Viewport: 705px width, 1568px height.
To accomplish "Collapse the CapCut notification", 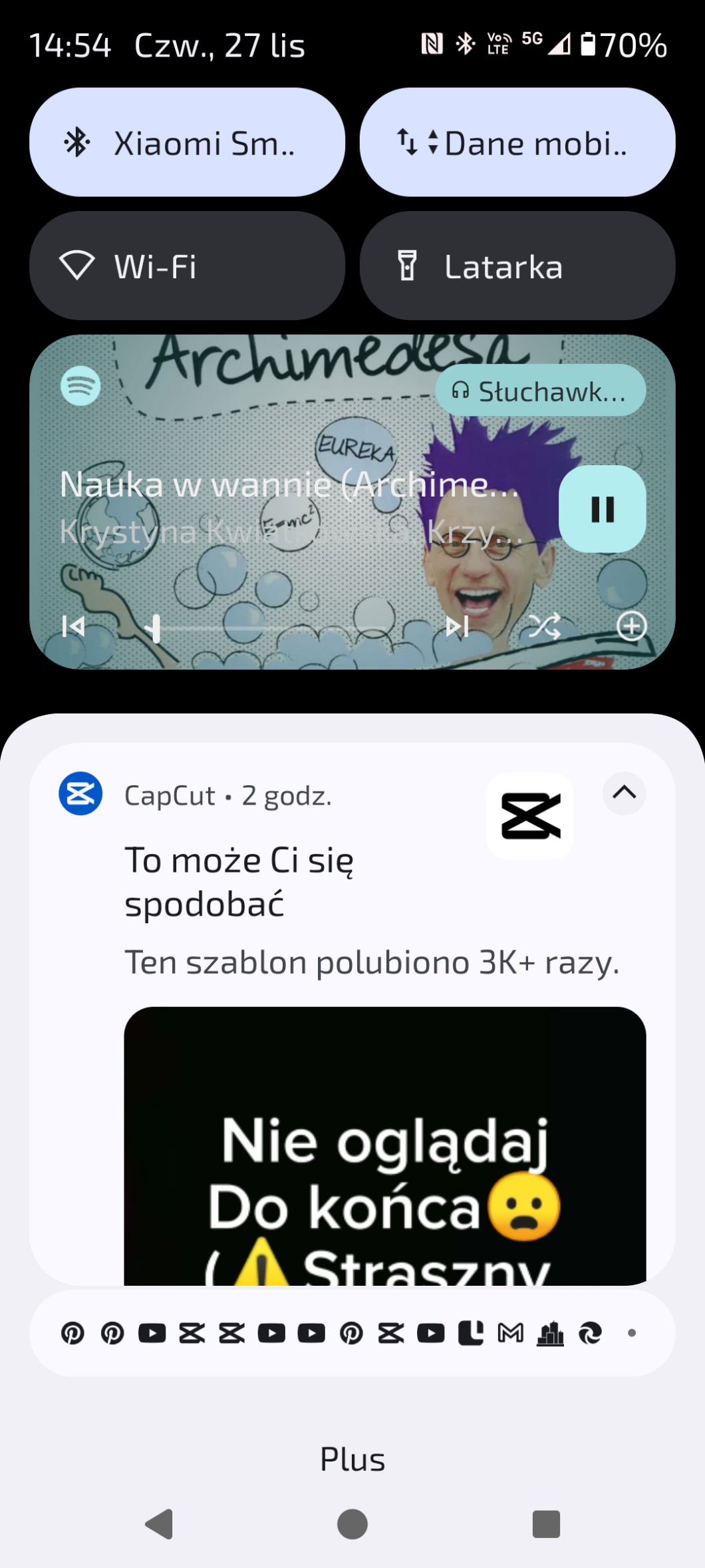I will pyautogui.click(x=624, y=793).
